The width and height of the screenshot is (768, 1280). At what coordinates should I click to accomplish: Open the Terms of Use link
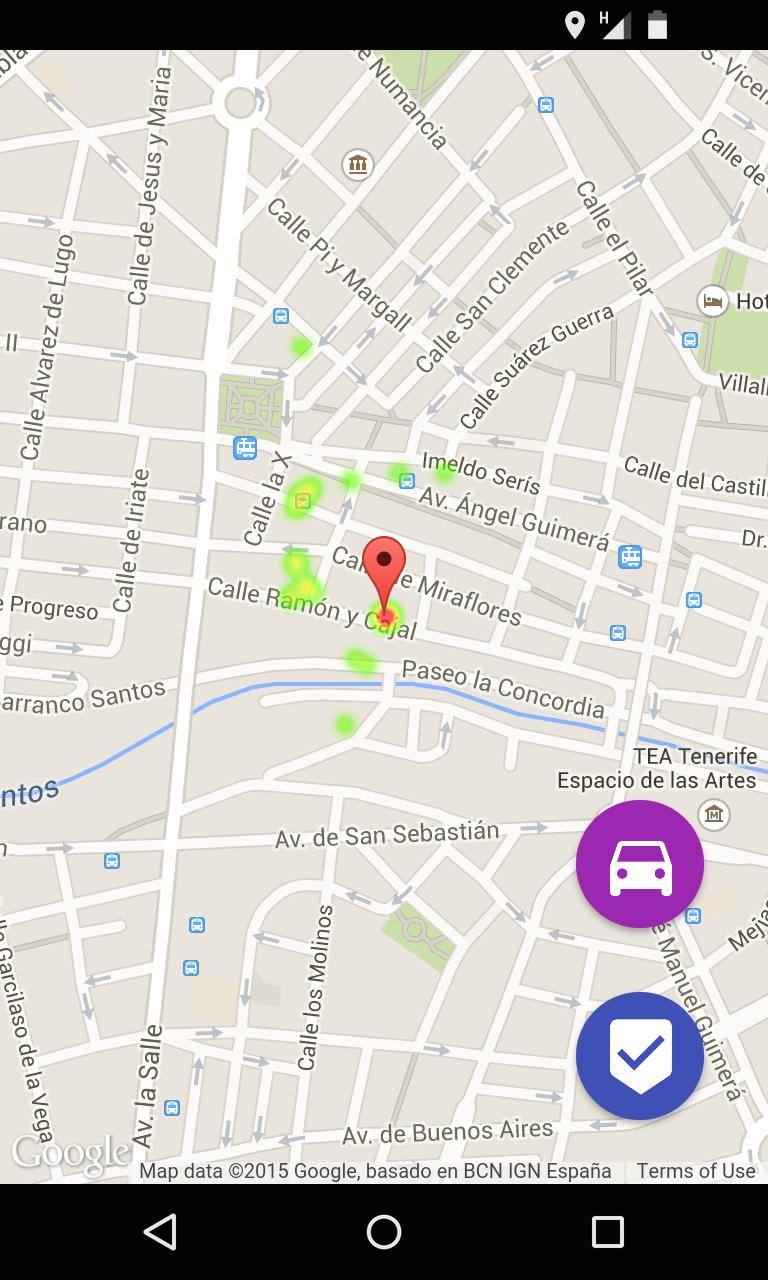[x=696, y=1171]
